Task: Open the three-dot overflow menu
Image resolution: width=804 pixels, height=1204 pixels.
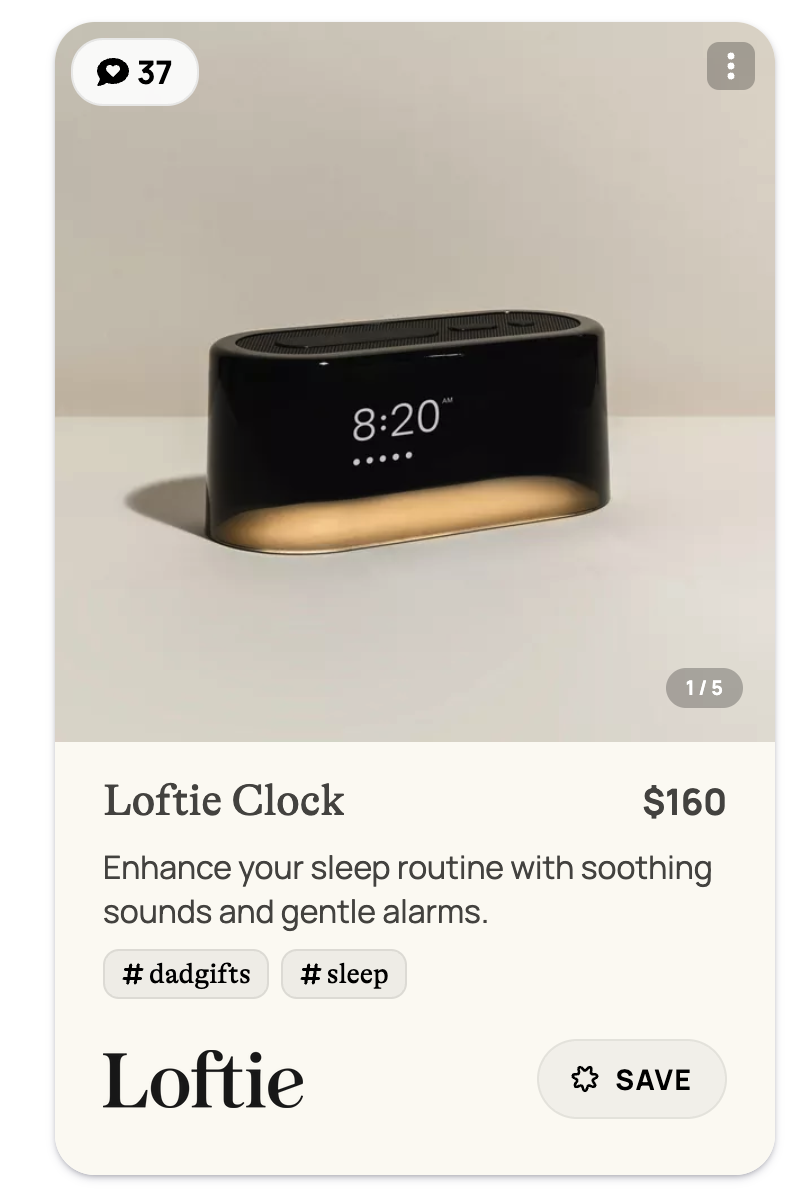Action: tap(731, 66)
